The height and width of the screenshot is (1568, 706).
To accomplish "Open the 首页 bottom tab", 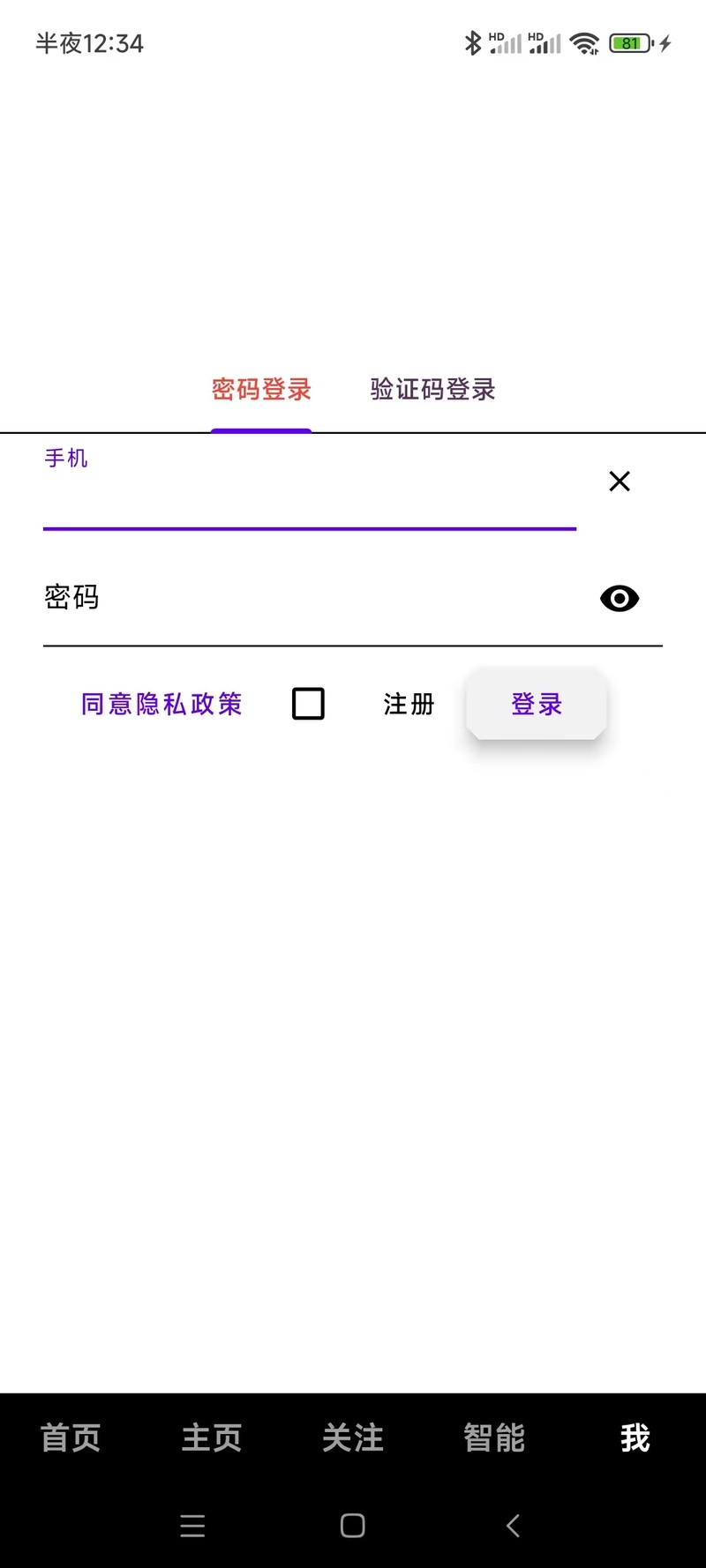I will coord(71,1438).
